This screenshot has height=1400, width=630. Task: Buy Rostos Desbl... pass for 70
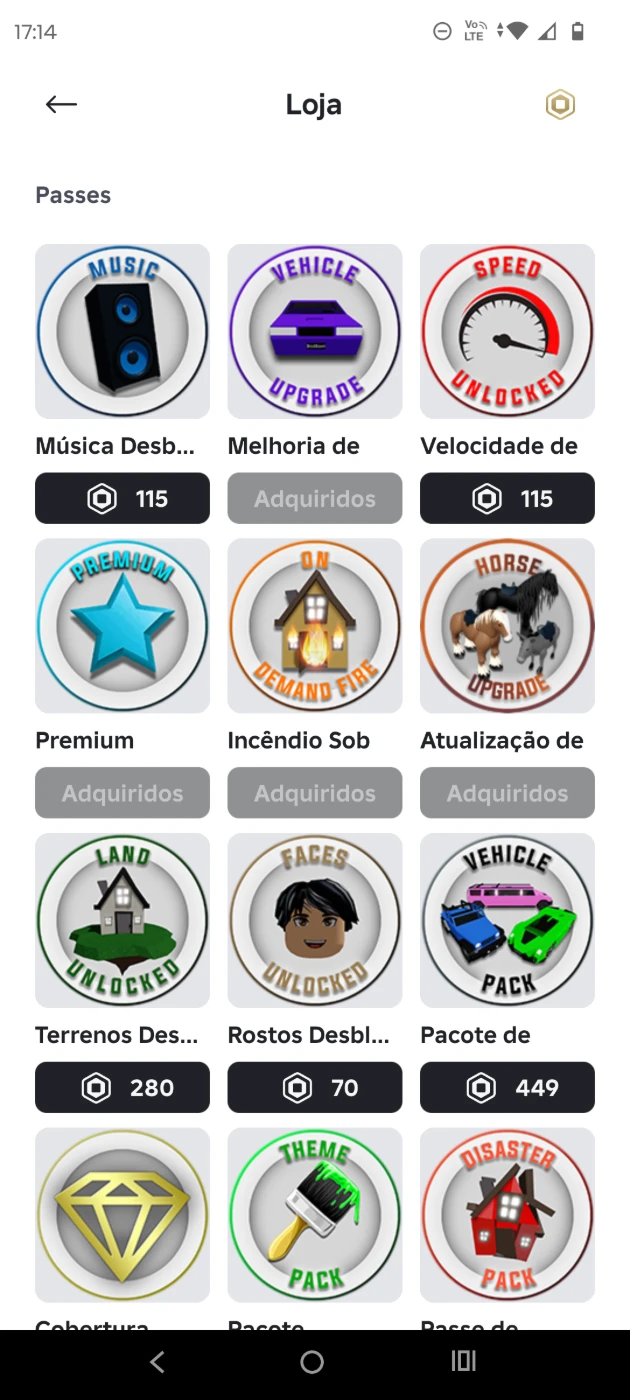coord(315,1087)
